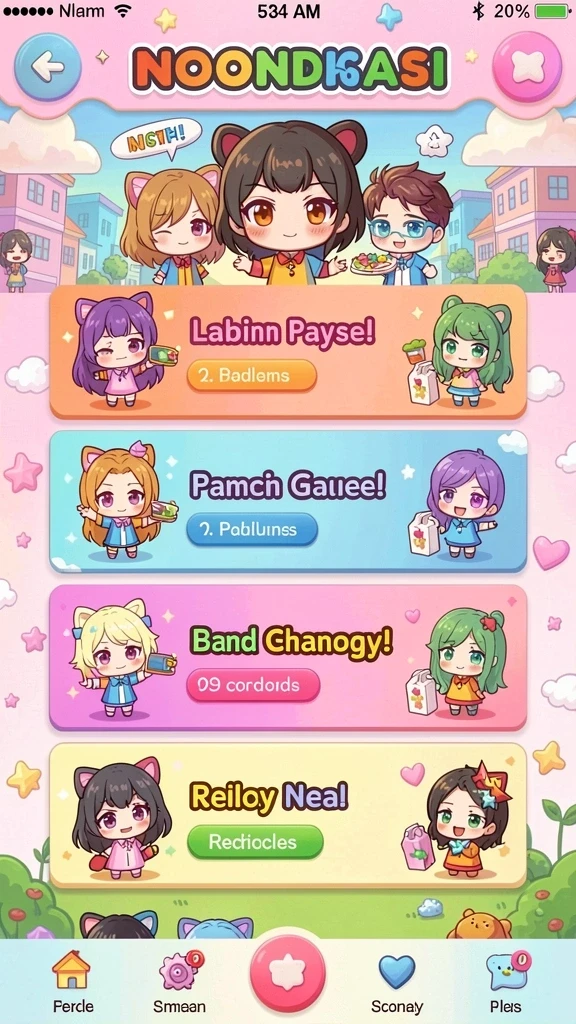
Task: Switch to the Sconay heart tab
Action: coord(397,981)
